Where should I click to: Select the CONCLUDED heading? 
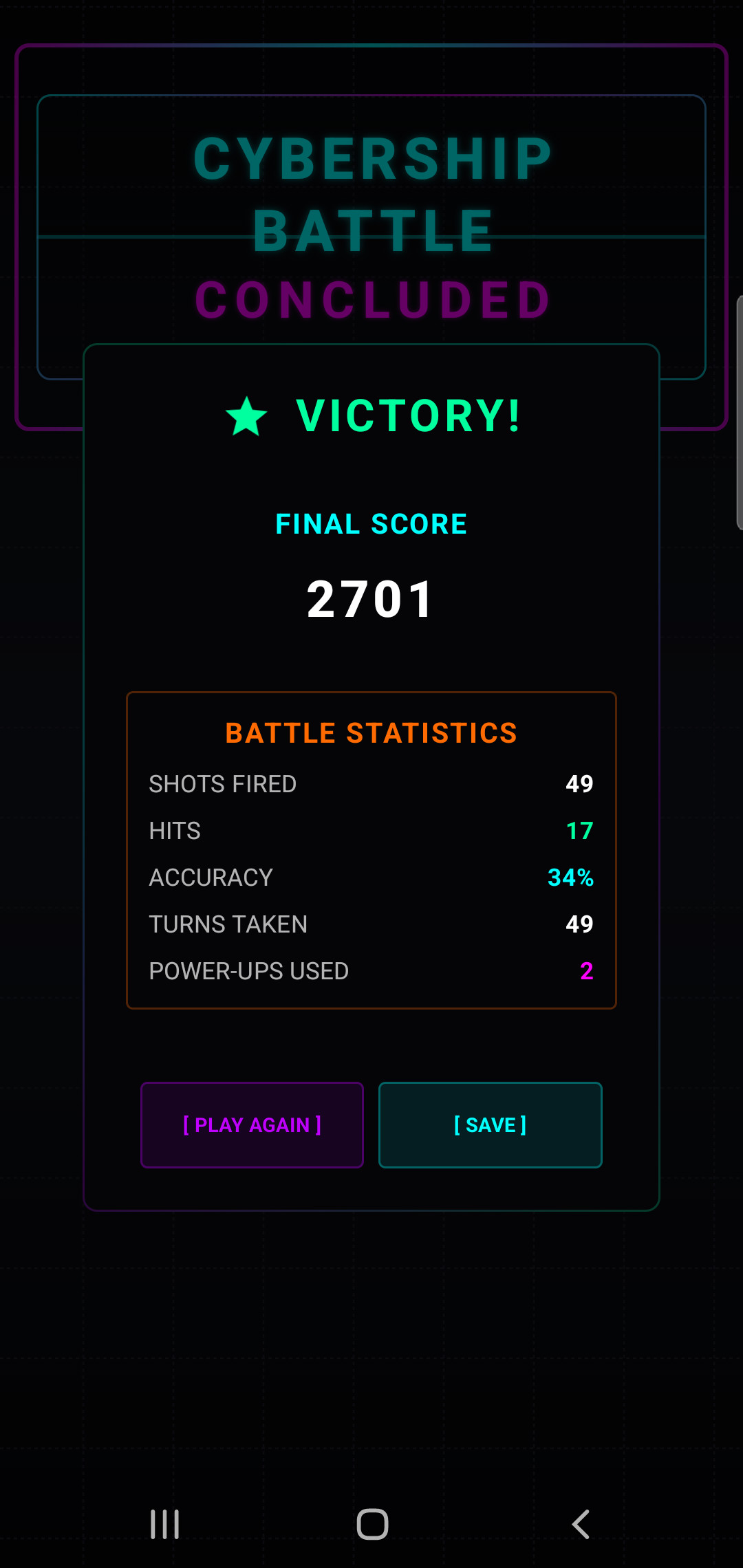point(371,299)
